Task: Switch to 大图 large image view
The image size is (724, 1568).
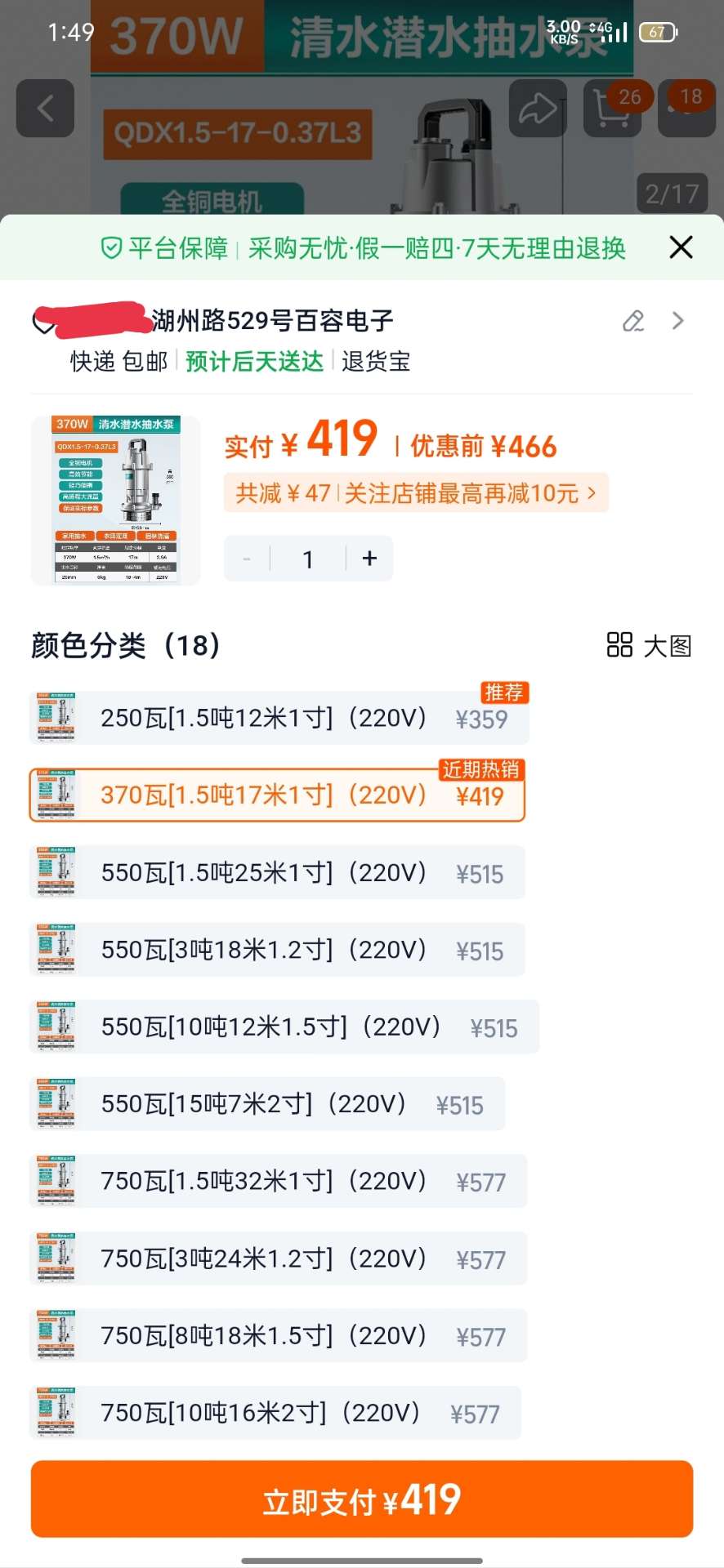Action: click(x=650, y=645)
